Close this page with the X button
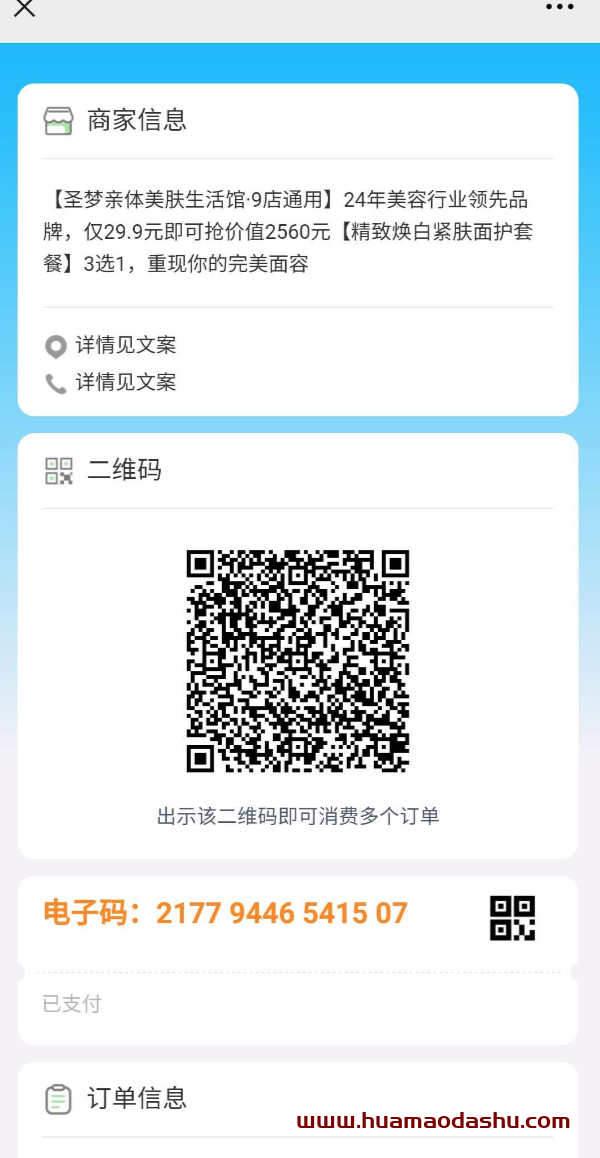The height and width of the screenshot is (1158, 600). 24,8
